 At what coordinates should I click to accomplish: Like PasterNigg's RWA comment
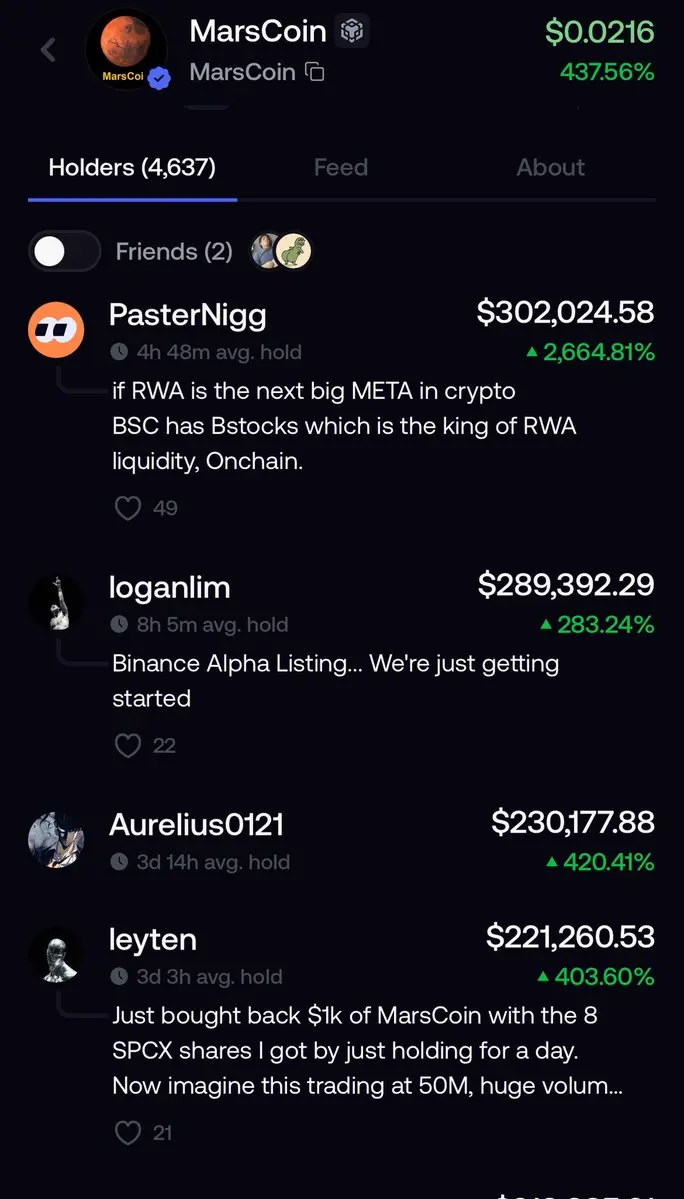128,508
